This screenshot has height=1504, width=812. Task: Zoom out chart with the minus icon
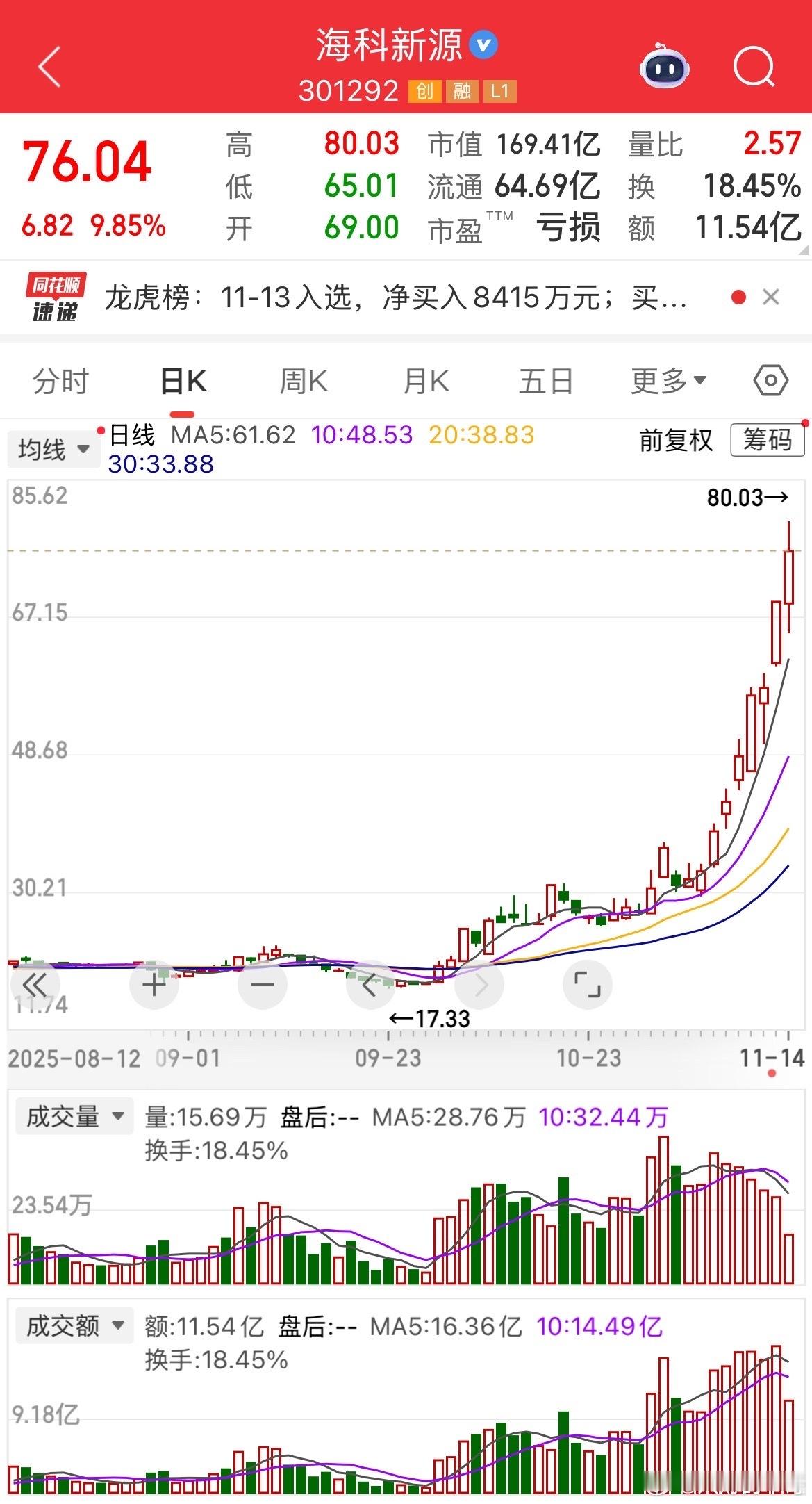point(262,985)
